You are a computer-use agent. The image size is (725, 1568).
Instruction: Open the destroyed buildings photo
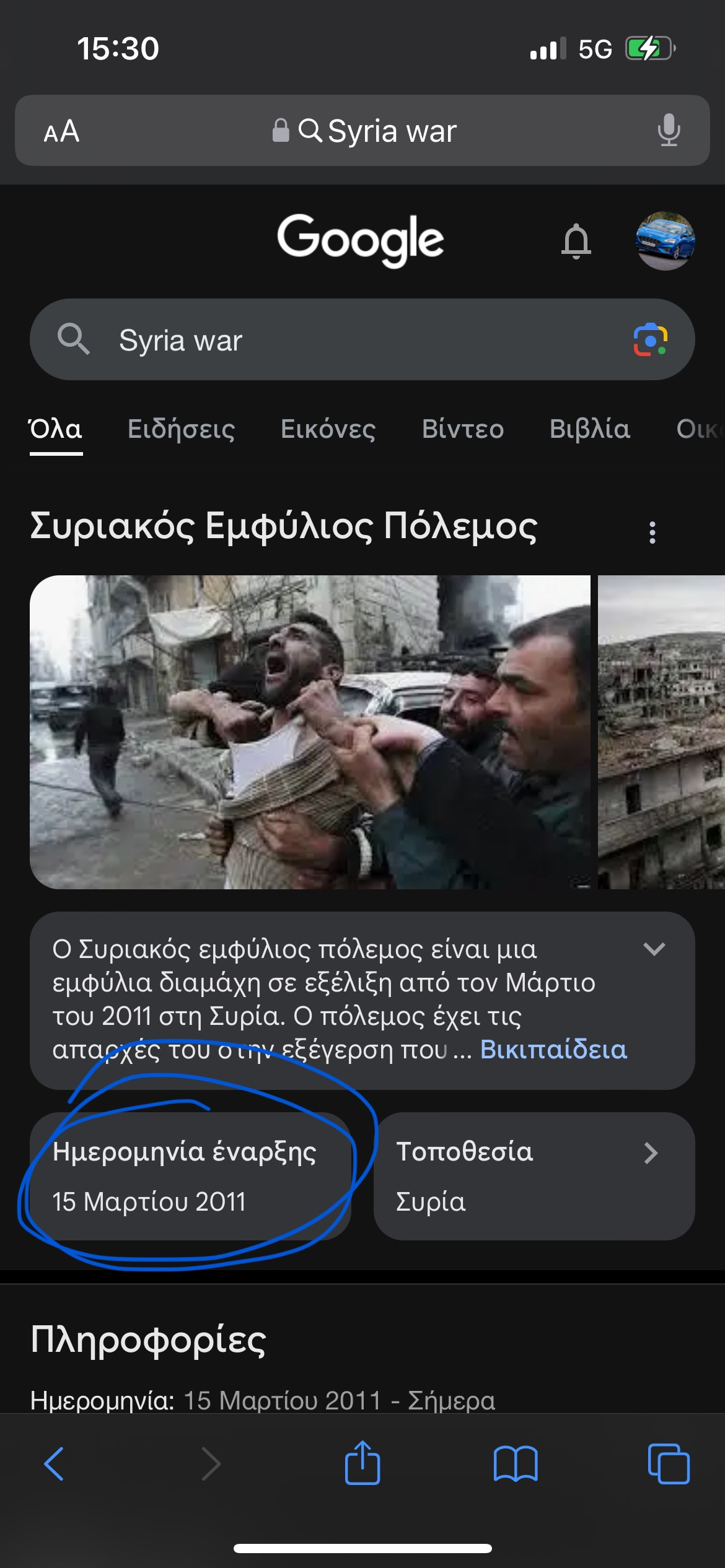click(661, 732)
